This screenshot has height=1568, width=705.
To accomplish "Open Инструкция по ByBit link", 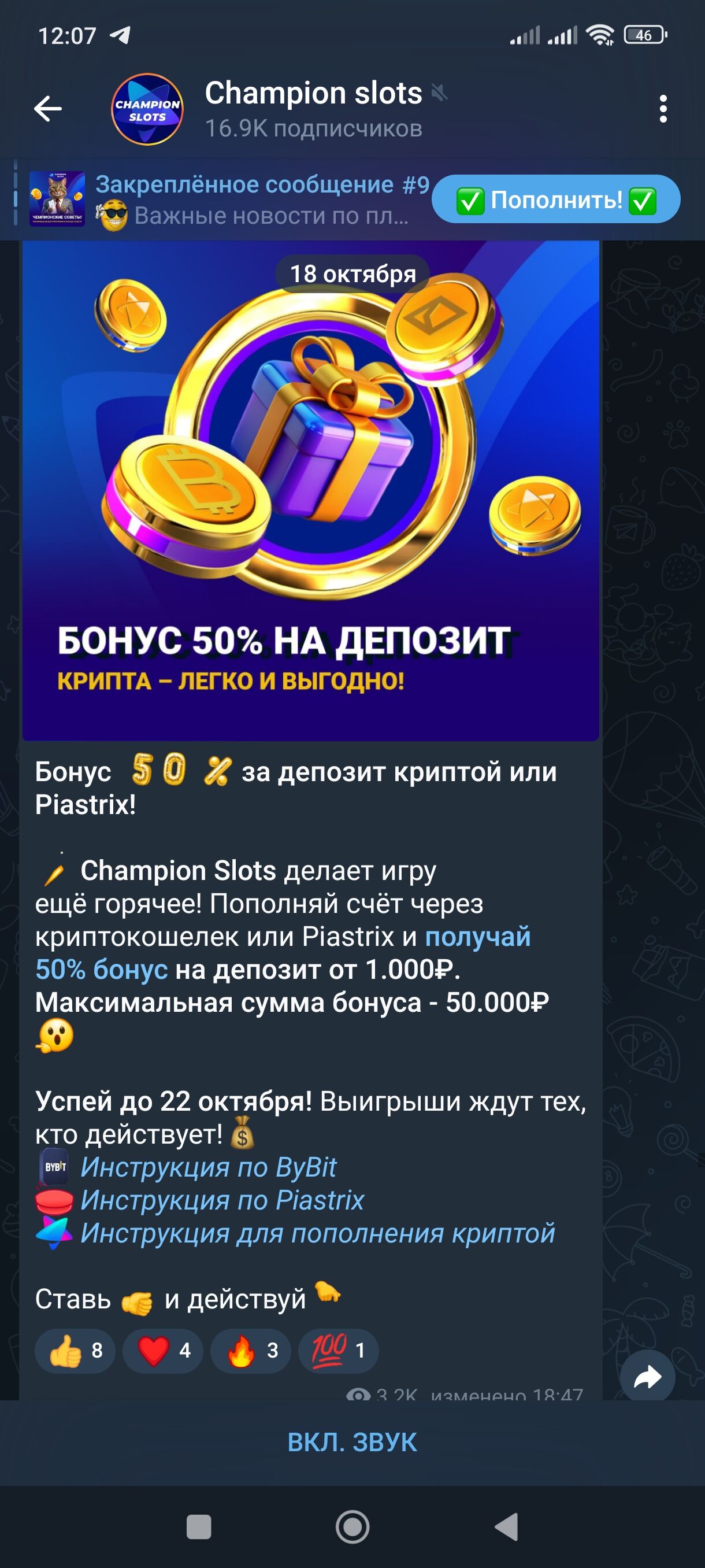I will (208, 1167).
